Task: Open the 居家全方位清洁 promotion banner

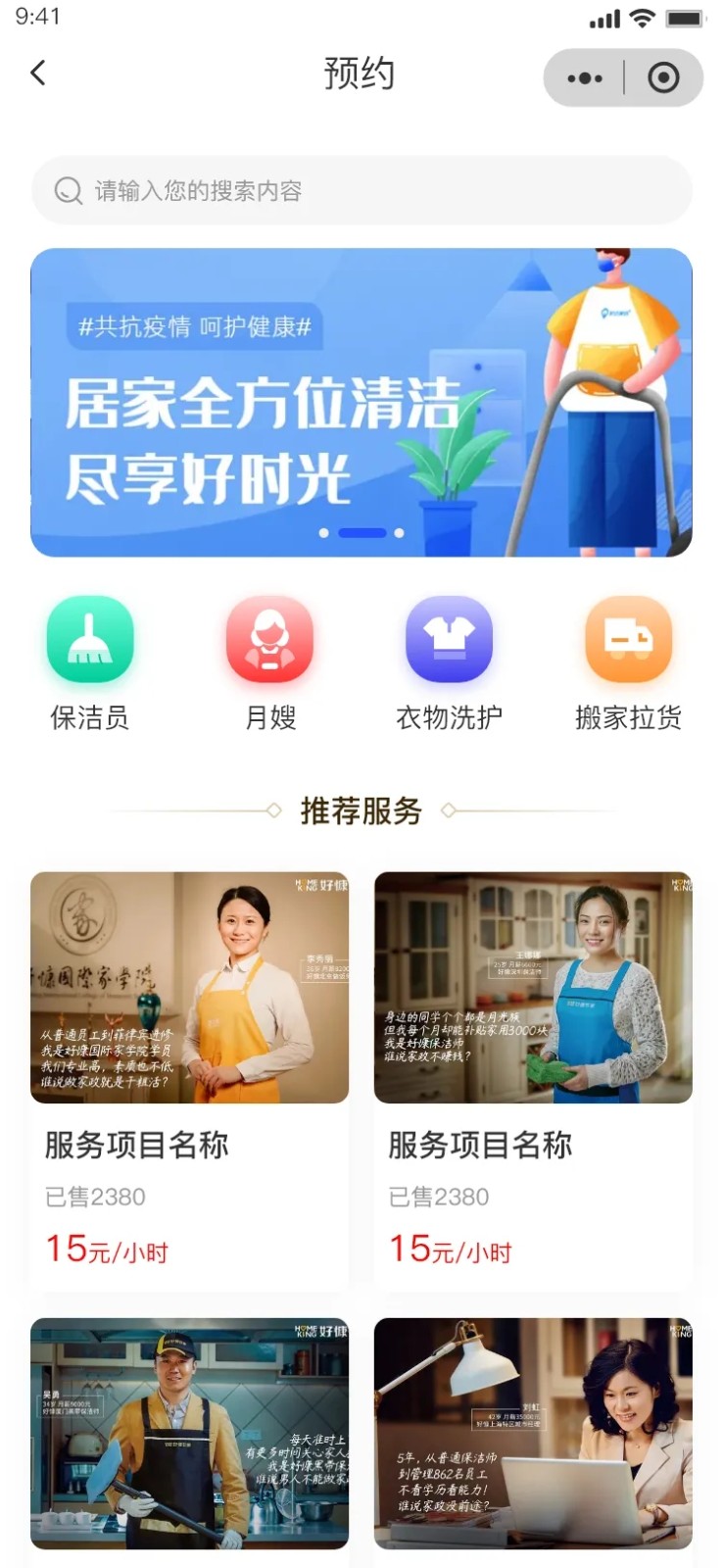Action: [x=361, y=402]
